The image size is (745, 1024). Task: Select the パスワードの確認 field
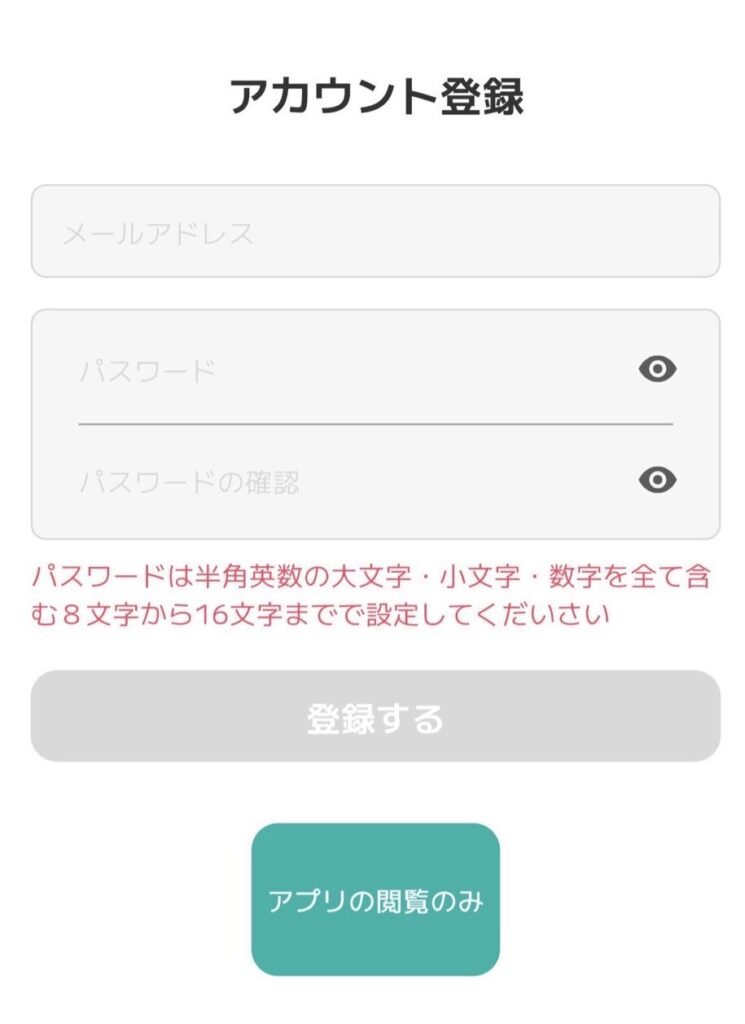[340, 482]
